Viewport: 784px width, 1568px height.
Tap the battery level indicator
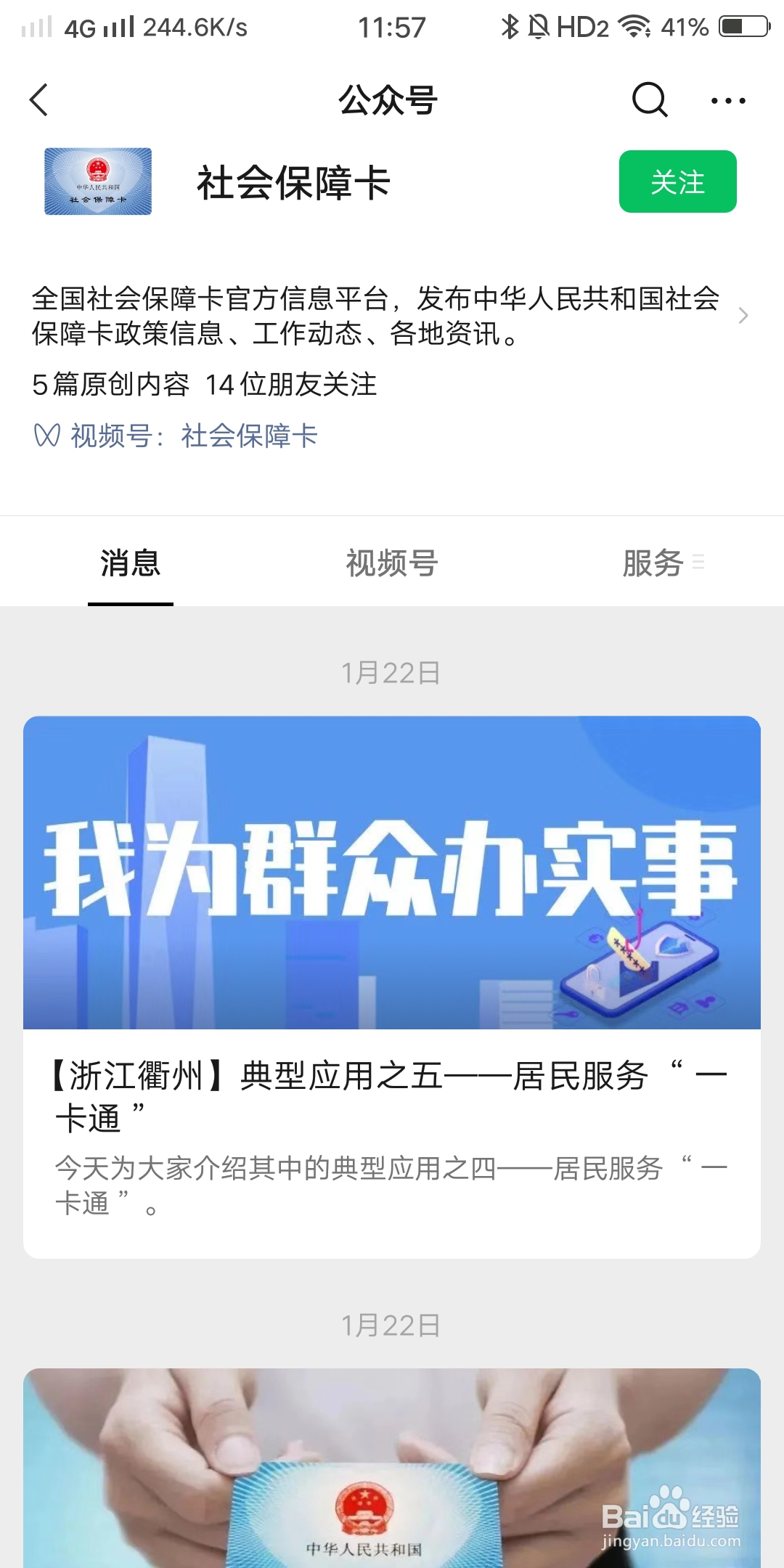(x=735, y=28)
